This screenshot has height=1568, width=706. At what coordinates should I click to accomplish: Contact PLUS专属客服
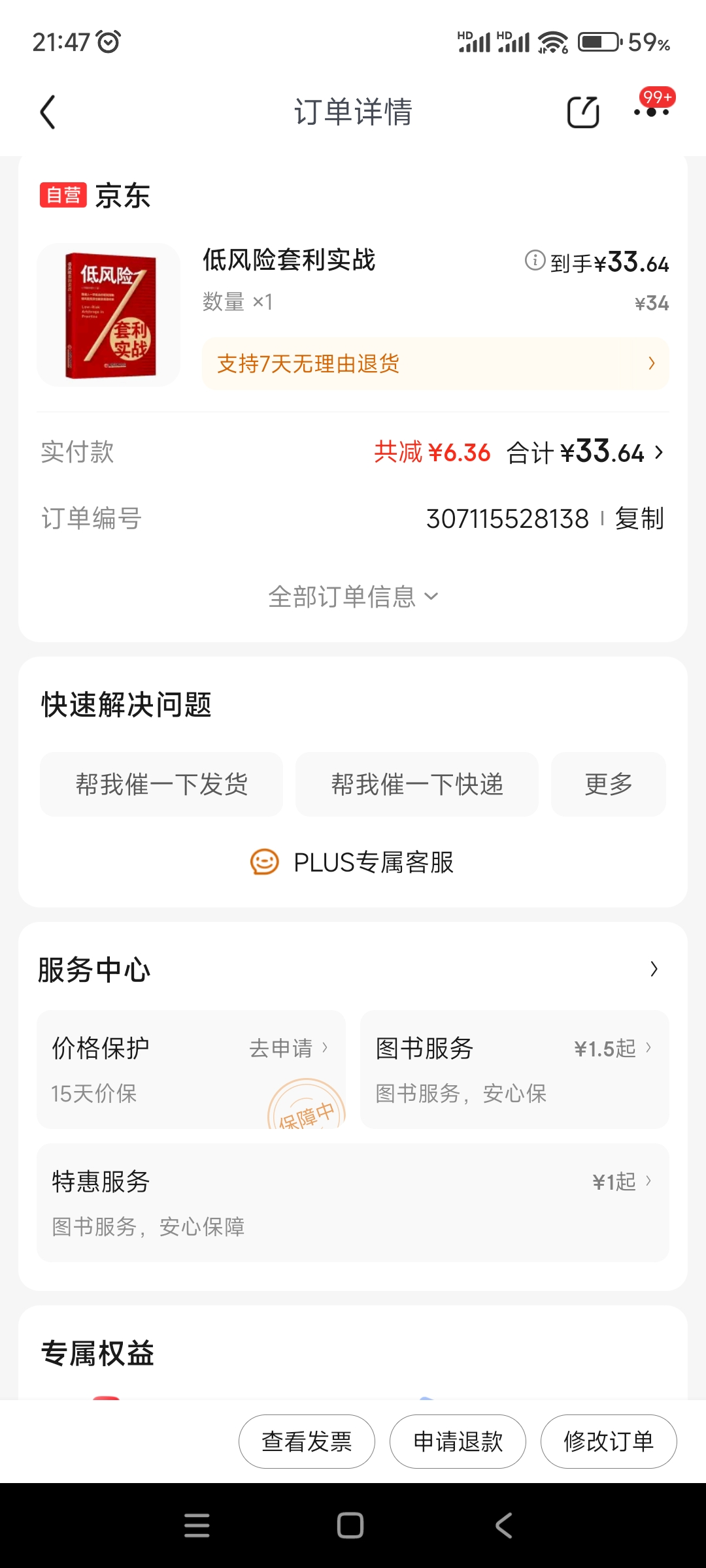pyautogui.click(x=353, y=862)
